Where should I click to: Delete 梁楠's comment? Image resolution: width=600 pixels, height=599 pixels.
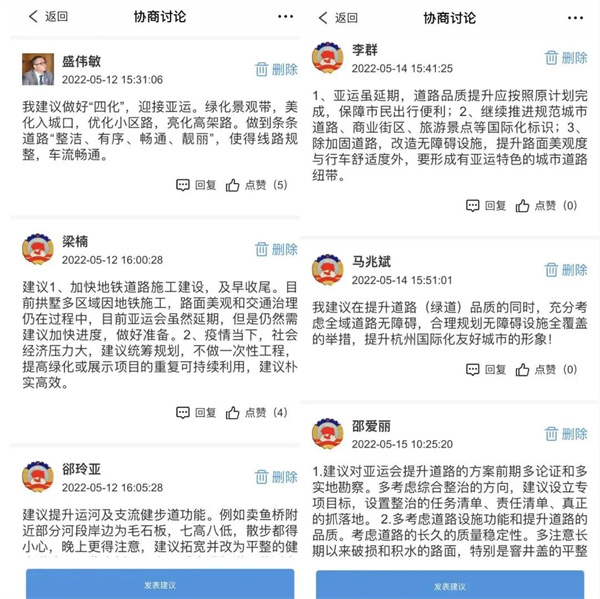coord(276,249)
